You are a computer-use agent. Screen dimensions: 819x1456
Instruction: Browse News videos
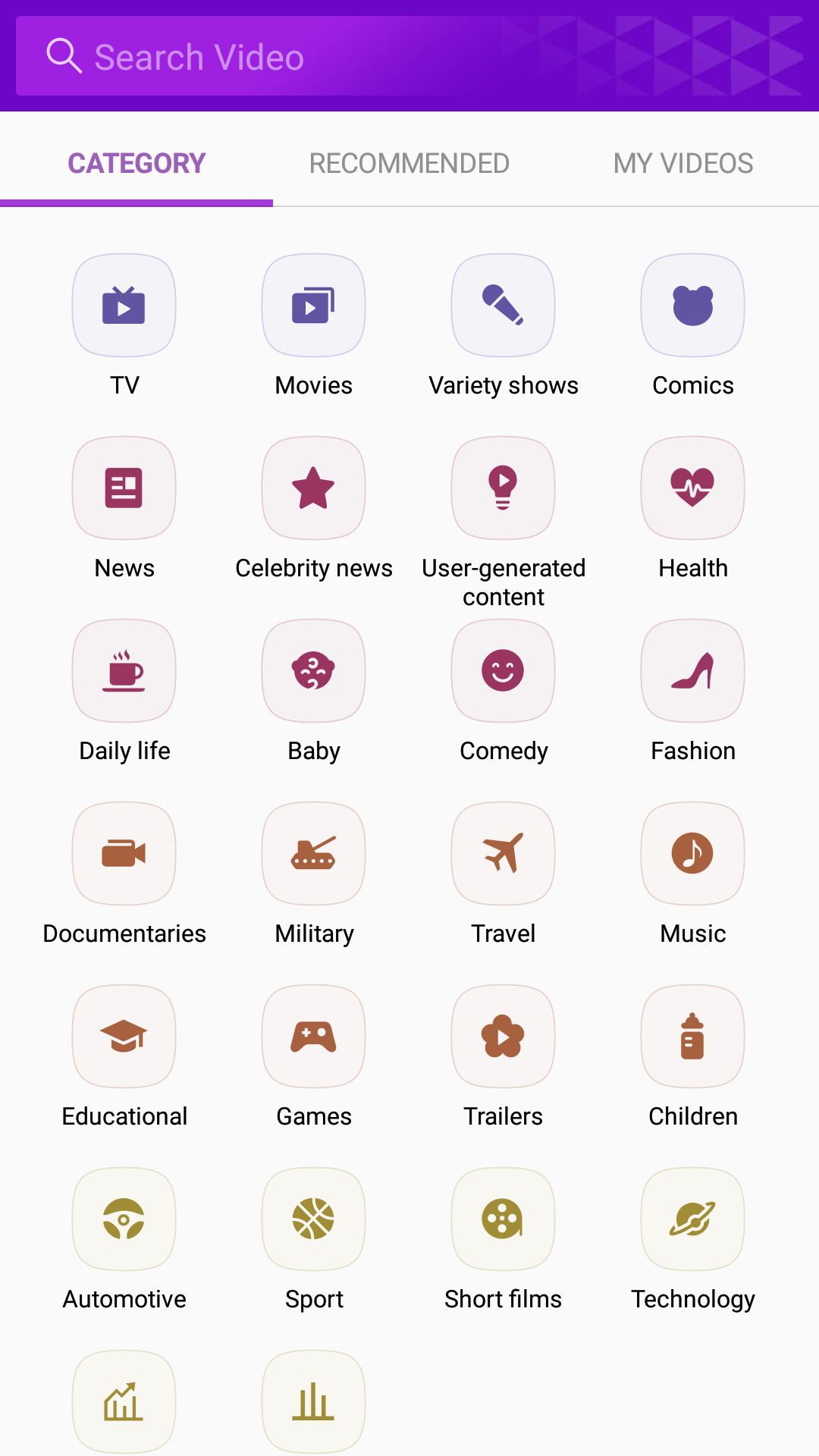tap(124, 488)
